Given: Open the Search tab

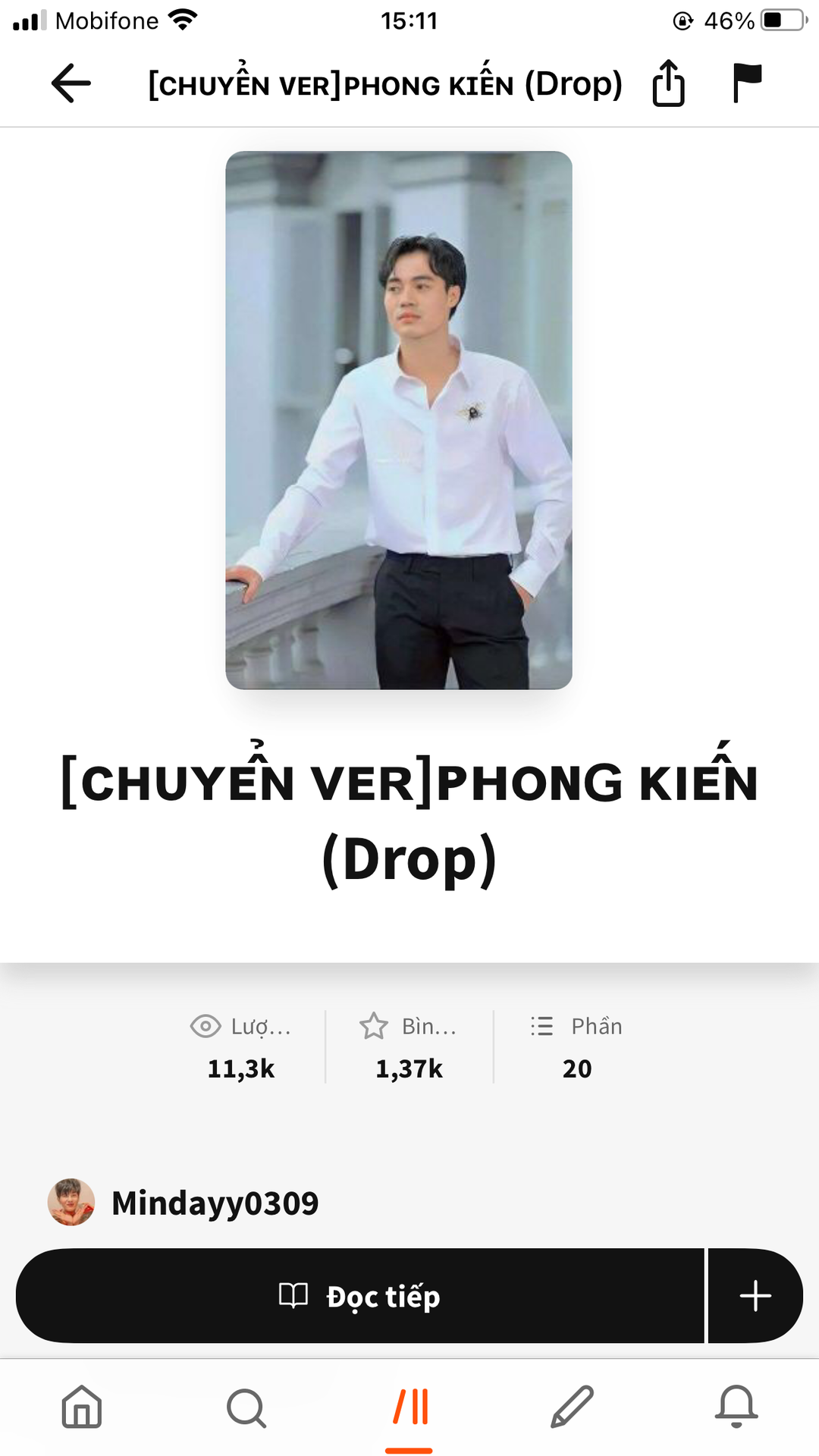Looking at the screenshot, I should (x=246, y=1407).
